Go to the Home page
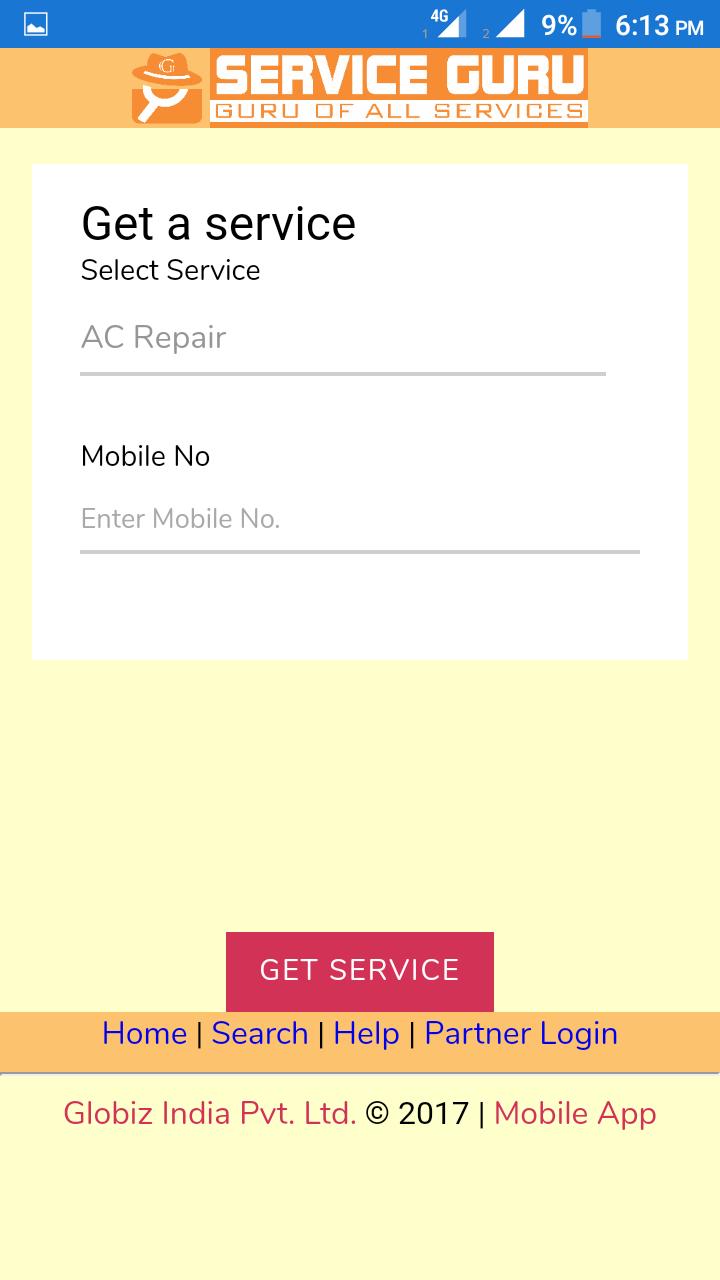The image size is (720, 1280). click(x=145, y=1033)
